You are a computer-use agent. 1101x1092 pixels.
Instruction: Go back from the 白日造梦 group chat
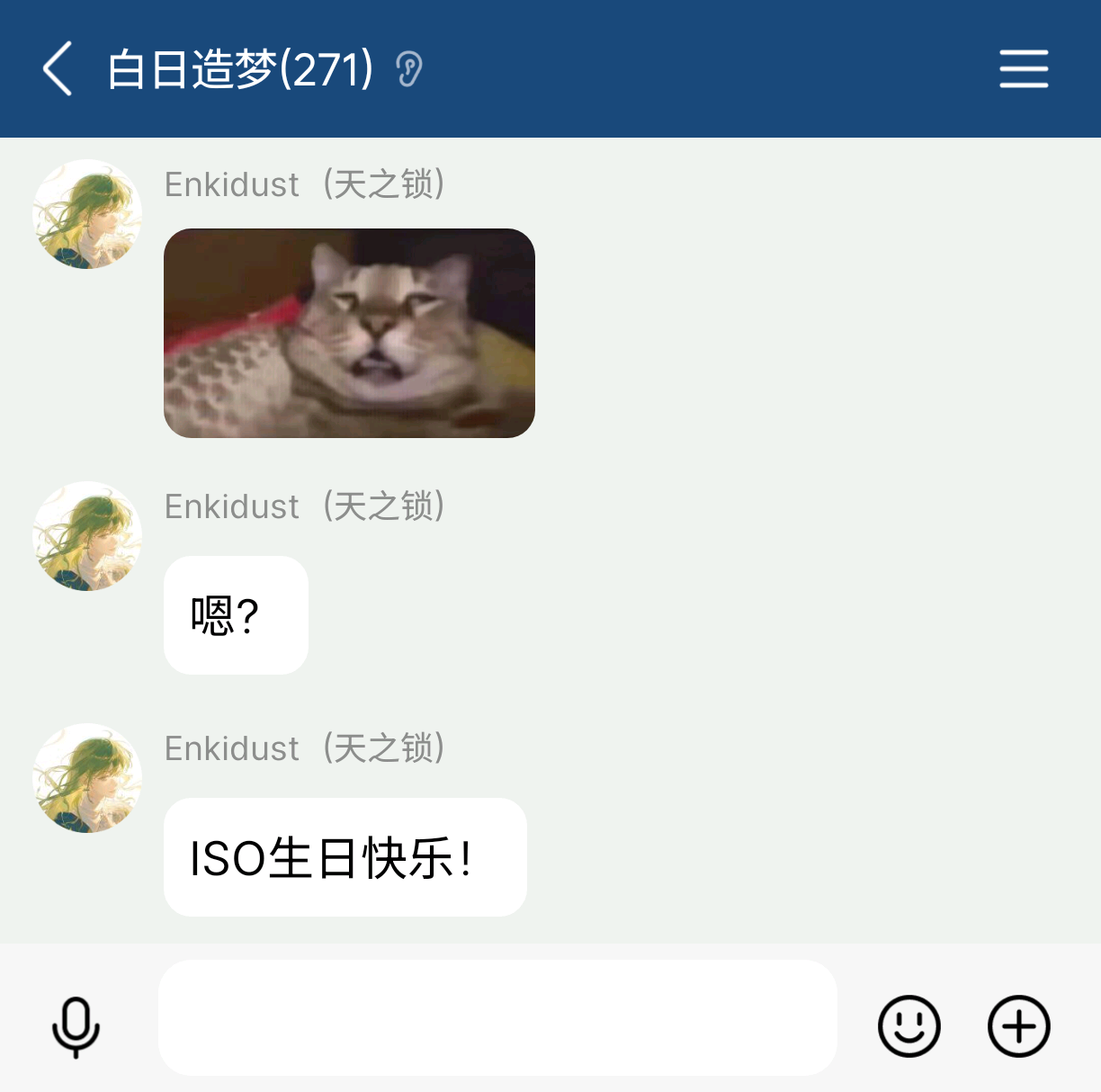click(58, 69)
